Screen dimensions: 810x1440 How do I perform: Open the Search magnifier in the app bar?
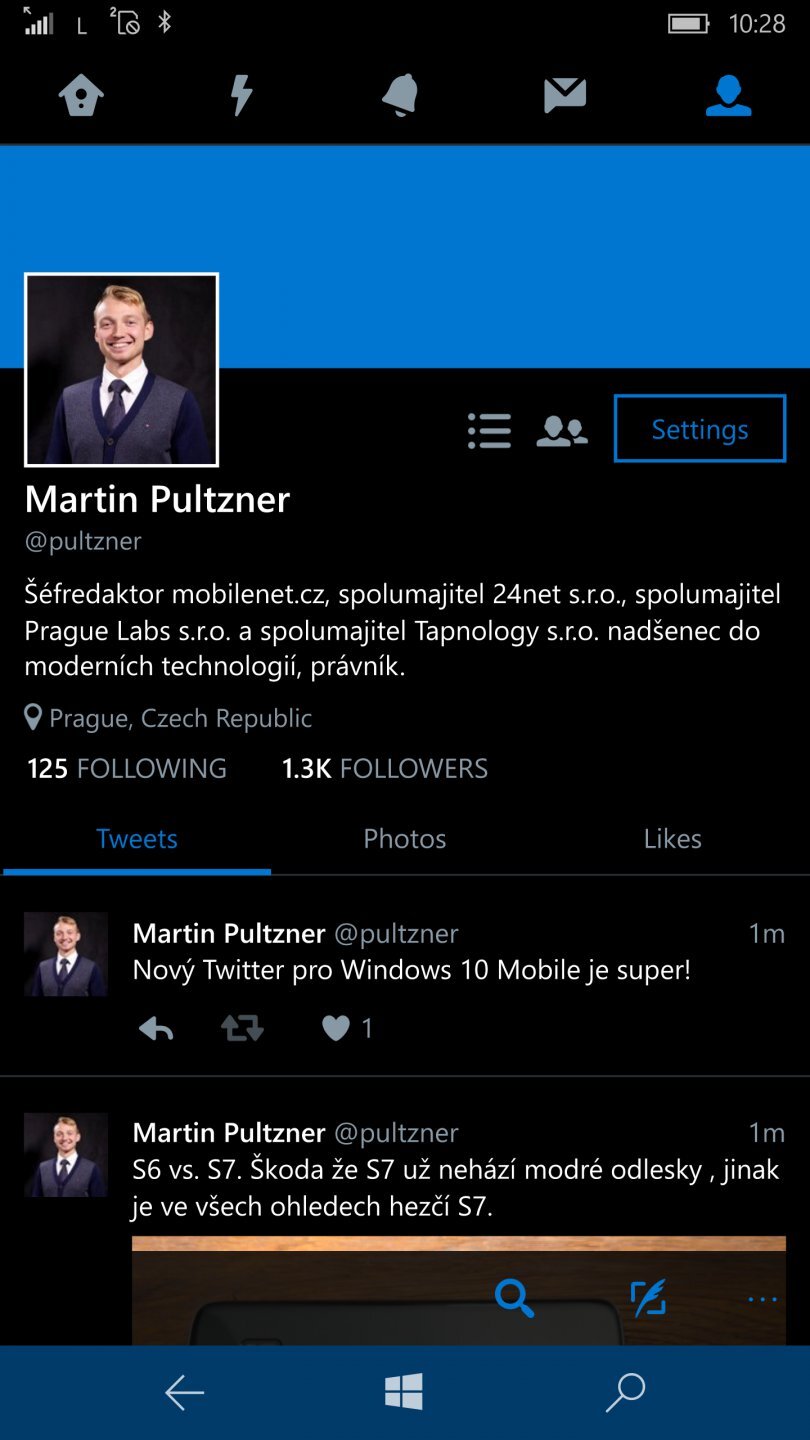tap(514, 1297)
